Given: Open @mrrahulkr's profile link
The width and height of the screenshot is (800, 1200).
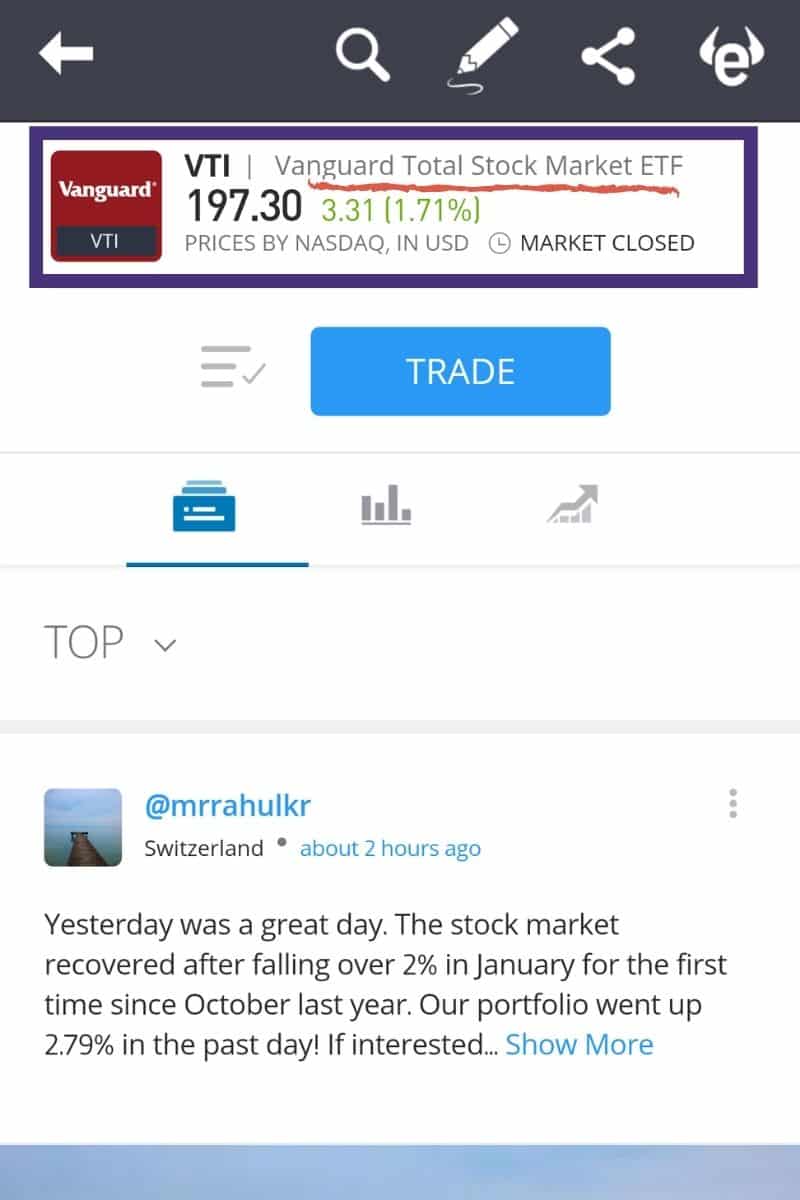Looking at the screenshot, I should [227, 805].
